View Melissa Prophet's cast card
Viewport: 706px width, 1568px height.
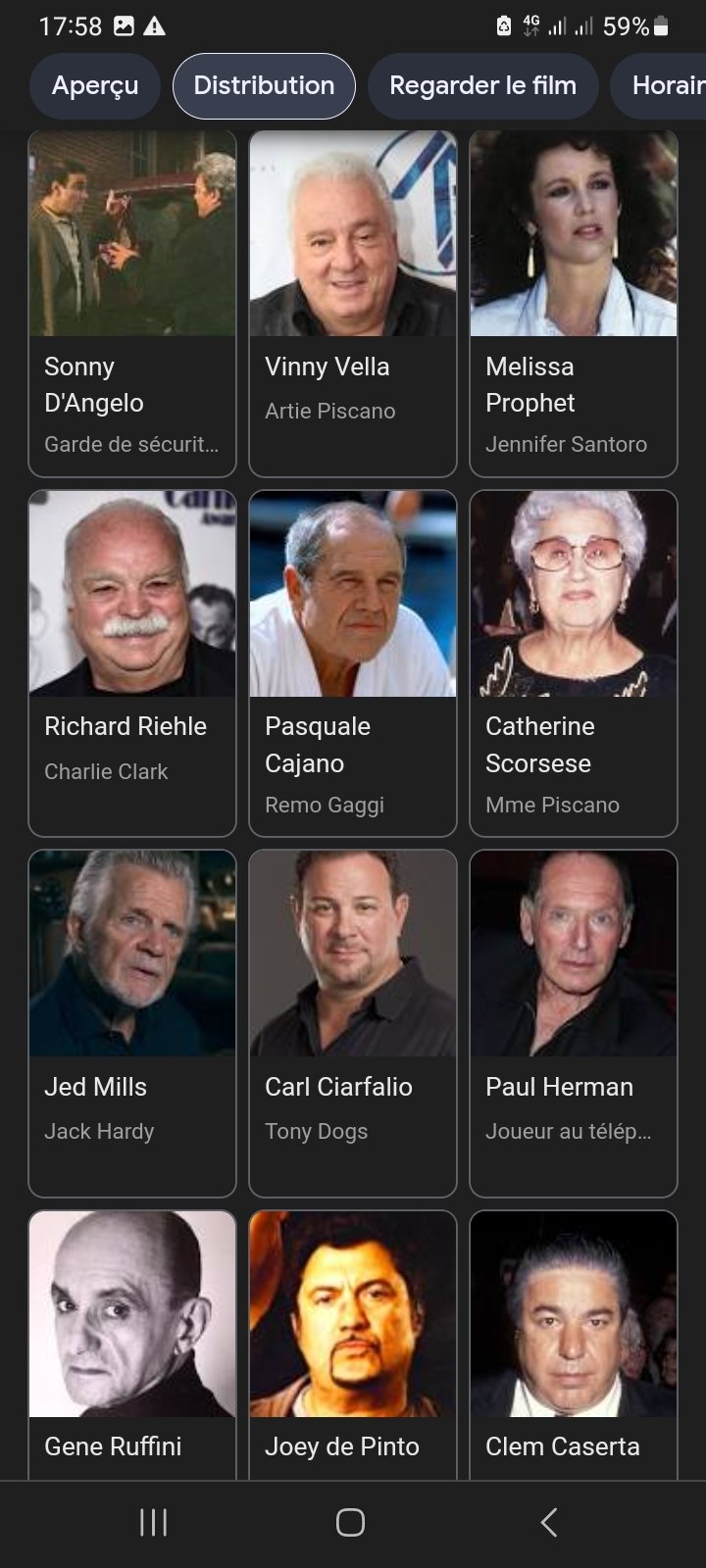[x=574, y=304]
